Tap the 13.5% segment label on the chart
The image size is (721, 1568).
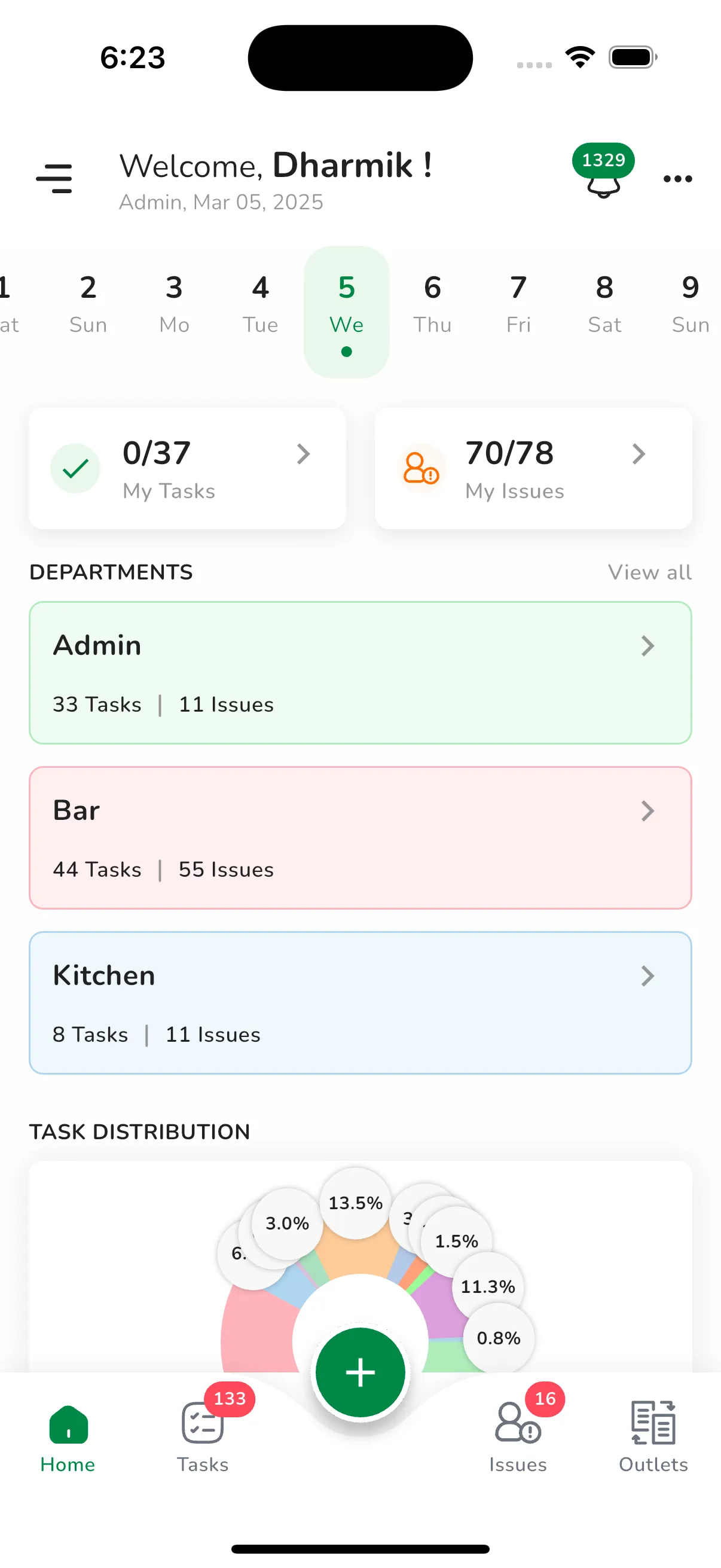(356, 1202)
